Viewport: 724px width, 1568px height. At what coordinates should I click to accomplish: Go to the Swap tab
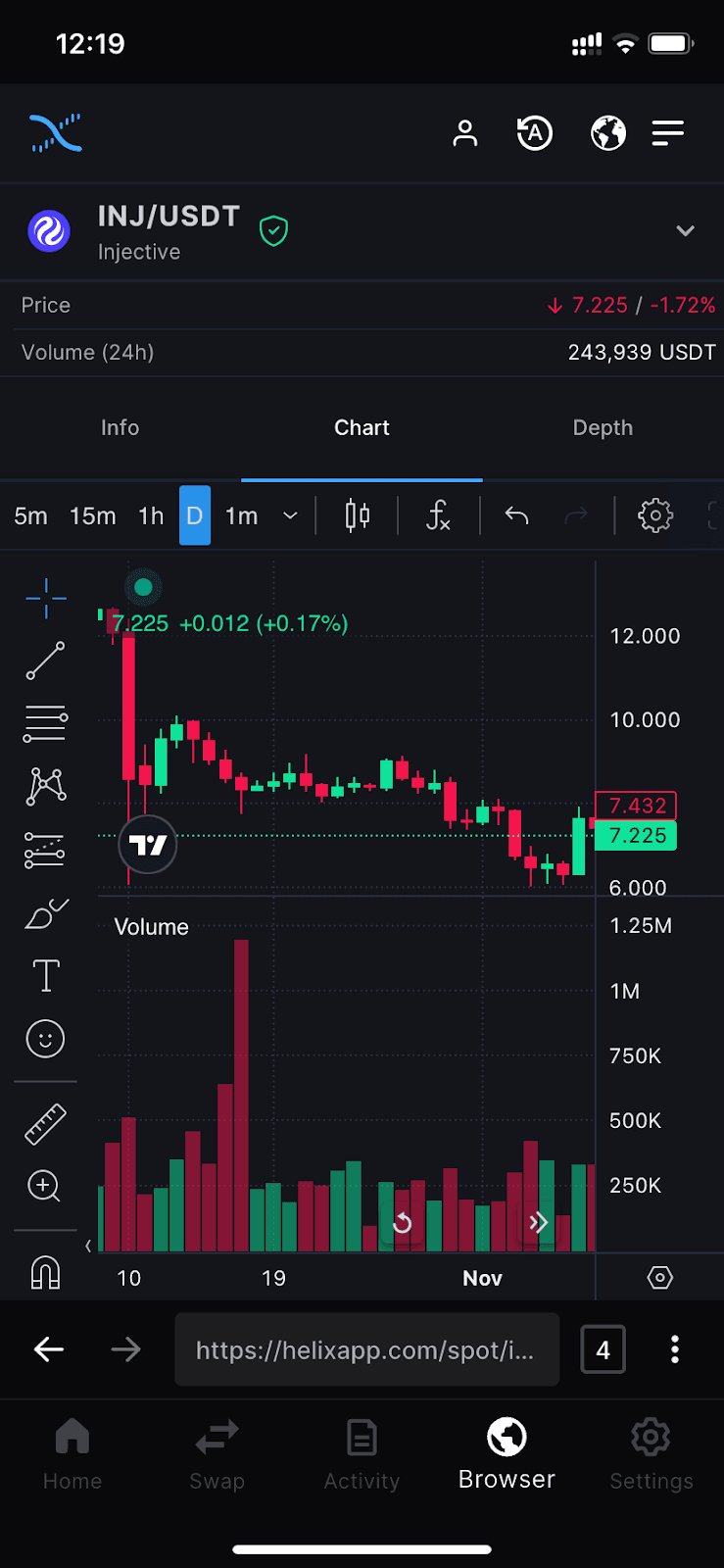tap(217, 1454)
